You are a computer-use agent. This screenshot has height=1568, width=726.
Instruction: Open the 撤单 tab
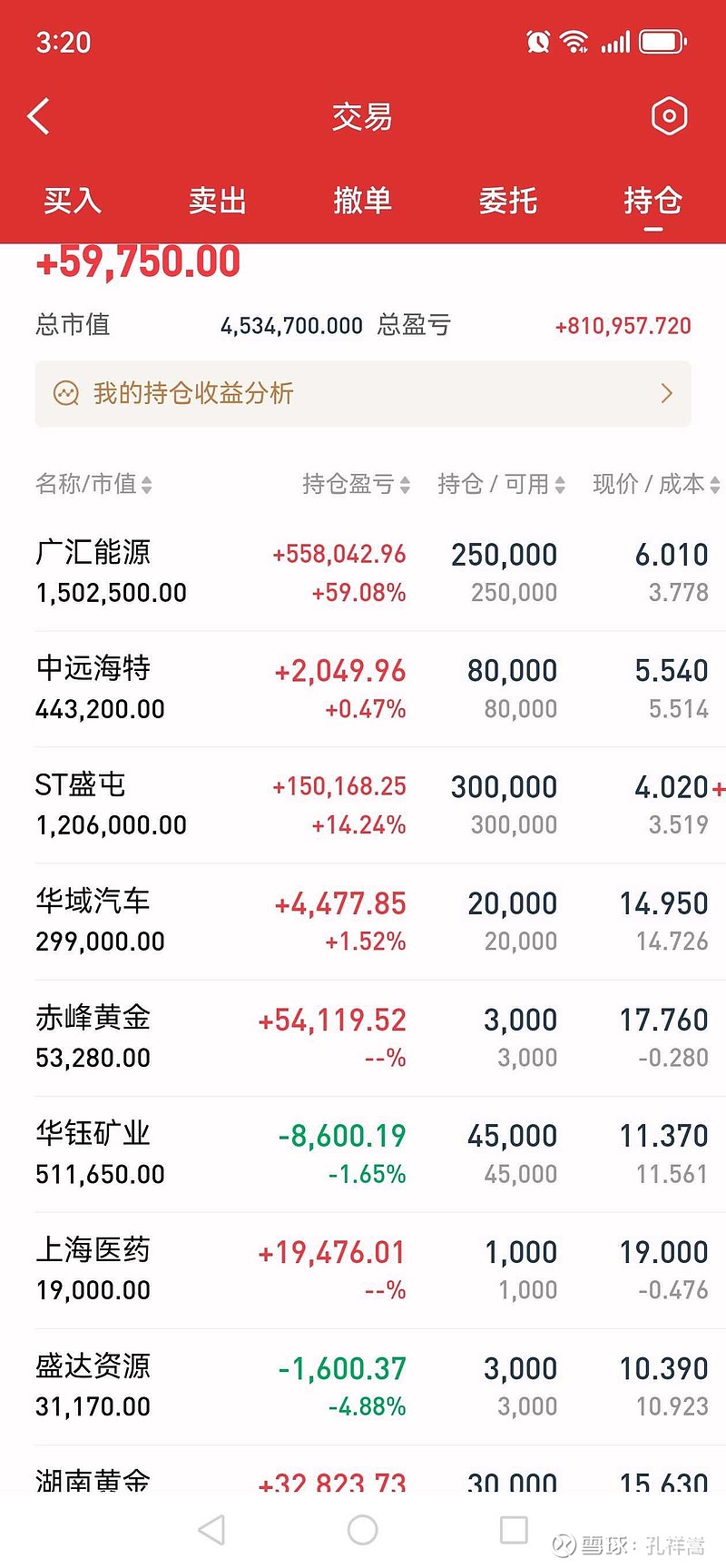(x=362, y=201)
